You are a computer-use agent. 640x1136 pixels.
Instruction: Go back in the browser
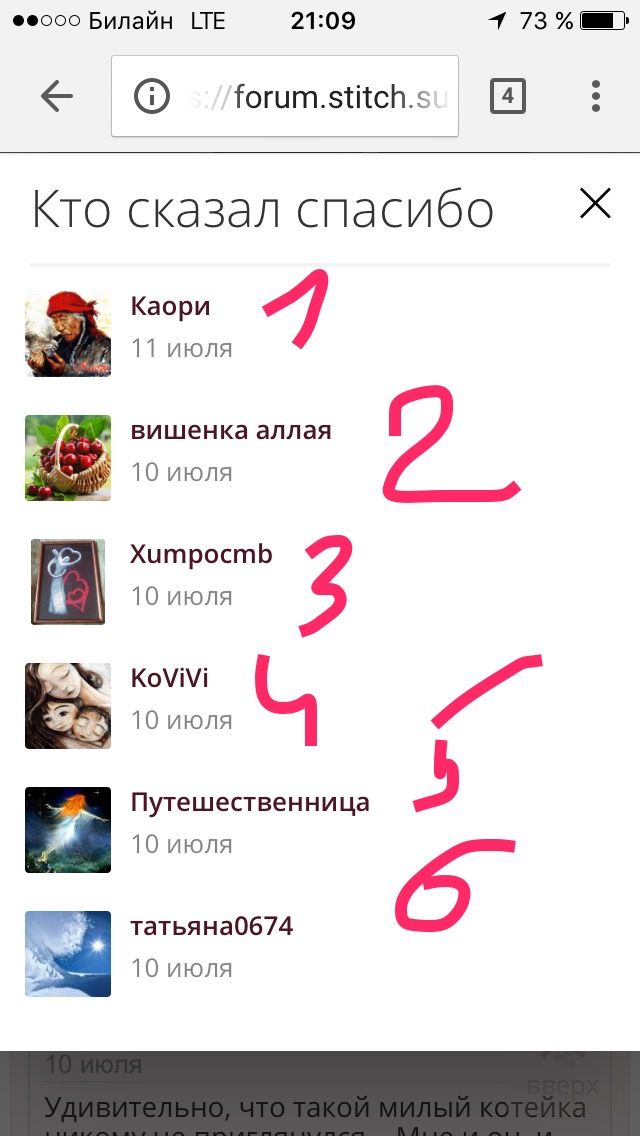tap(57, 96)
